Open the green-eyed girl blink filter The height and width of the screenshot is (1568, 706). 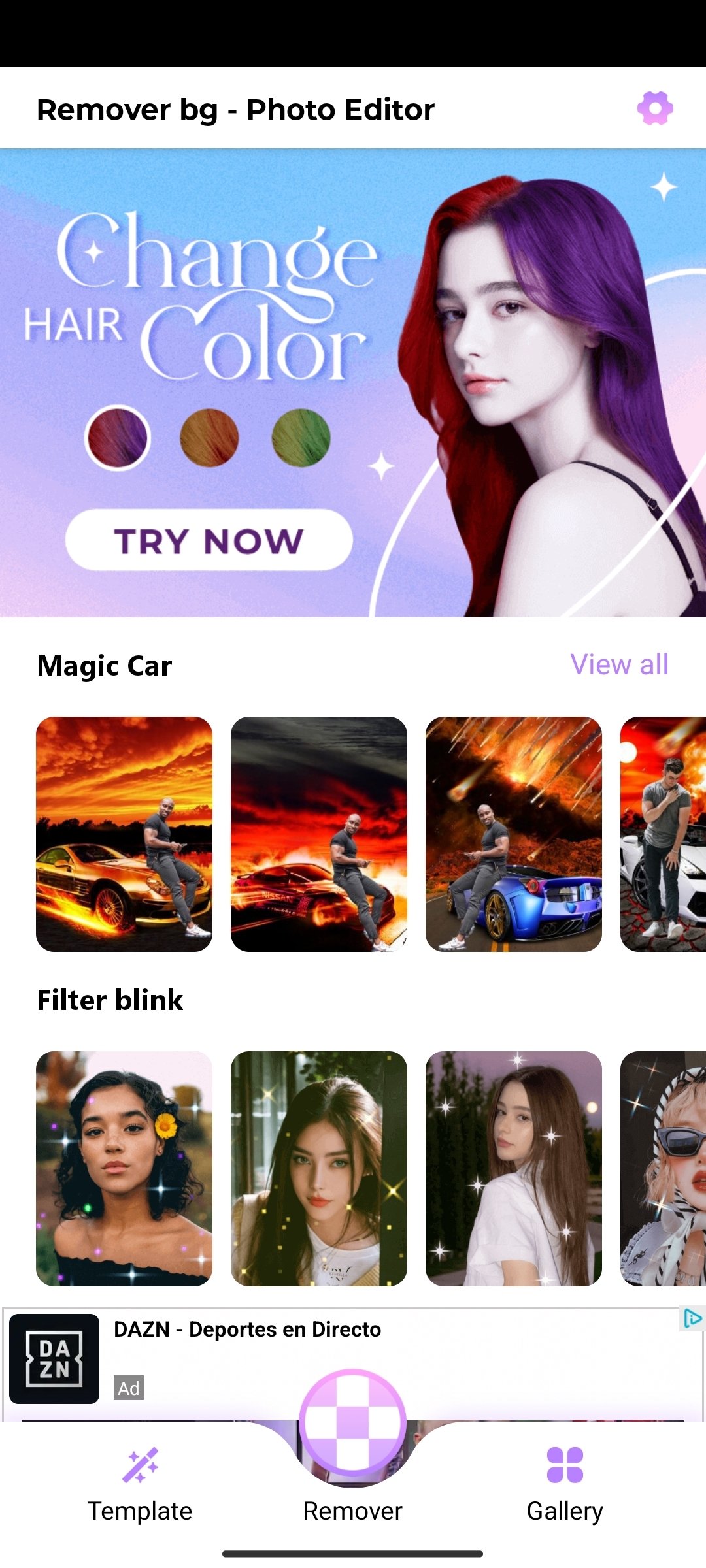click(319, 1168)
